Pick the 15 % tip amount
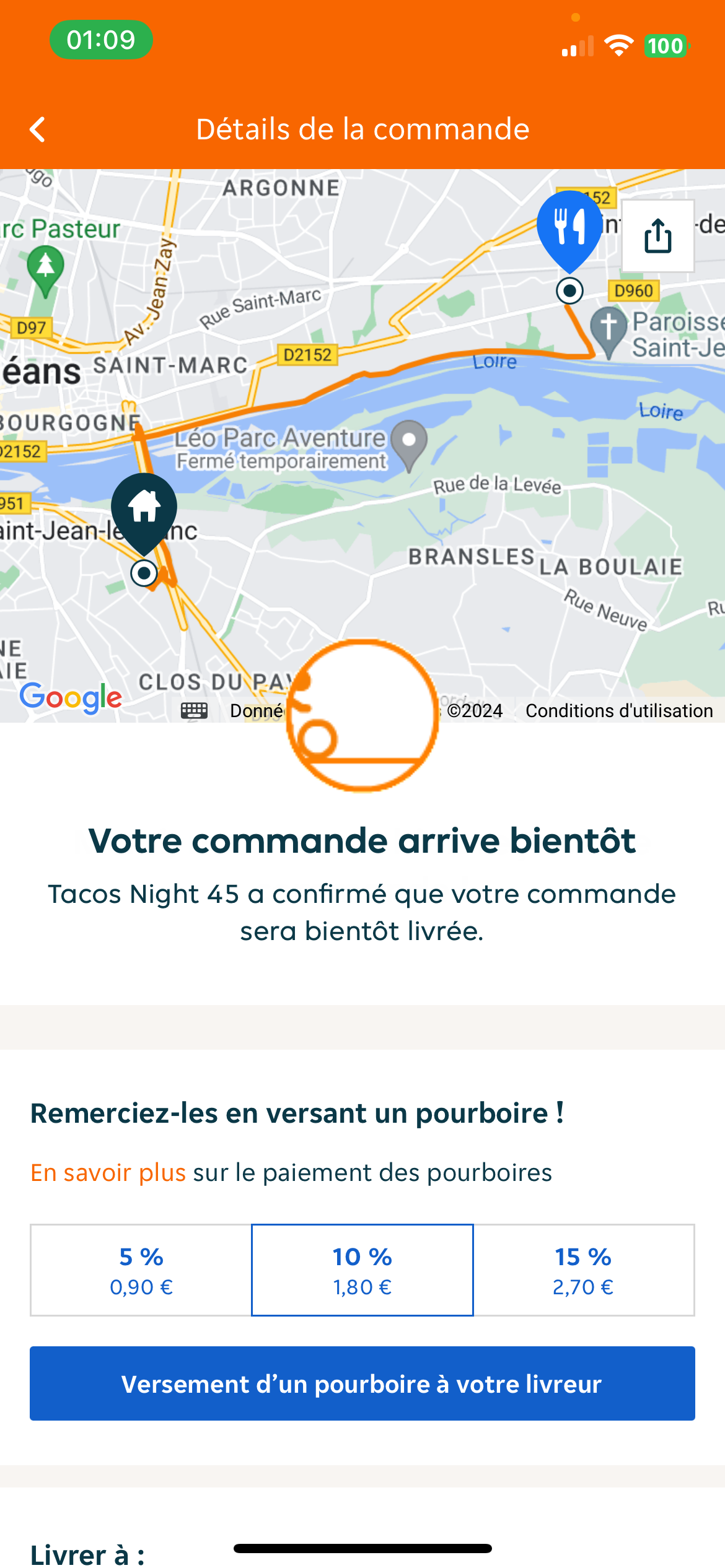The width and height of the screenshot is (725, 1568). tap(583, 1270)
